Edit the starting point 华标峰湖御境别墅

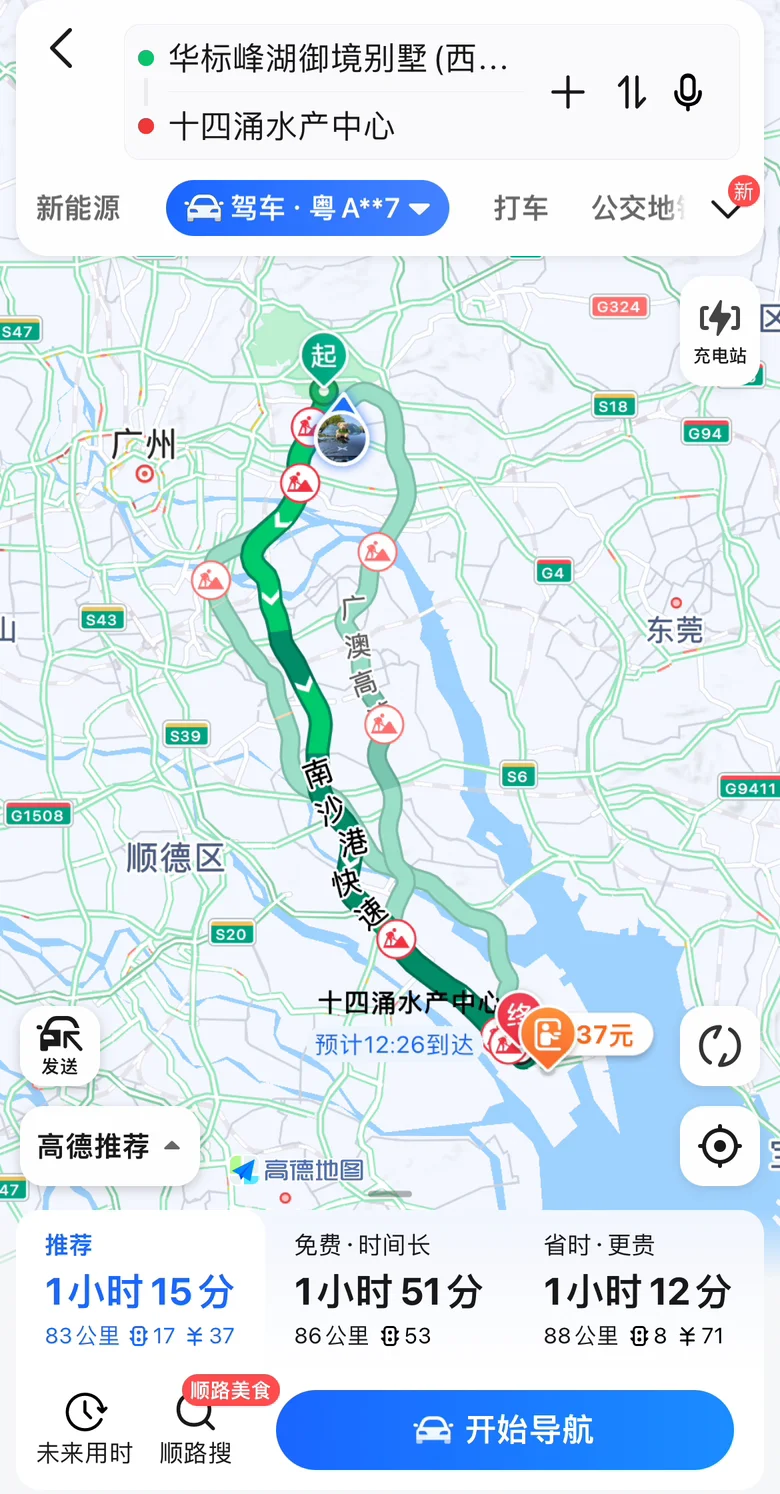[x=338, y=59]
